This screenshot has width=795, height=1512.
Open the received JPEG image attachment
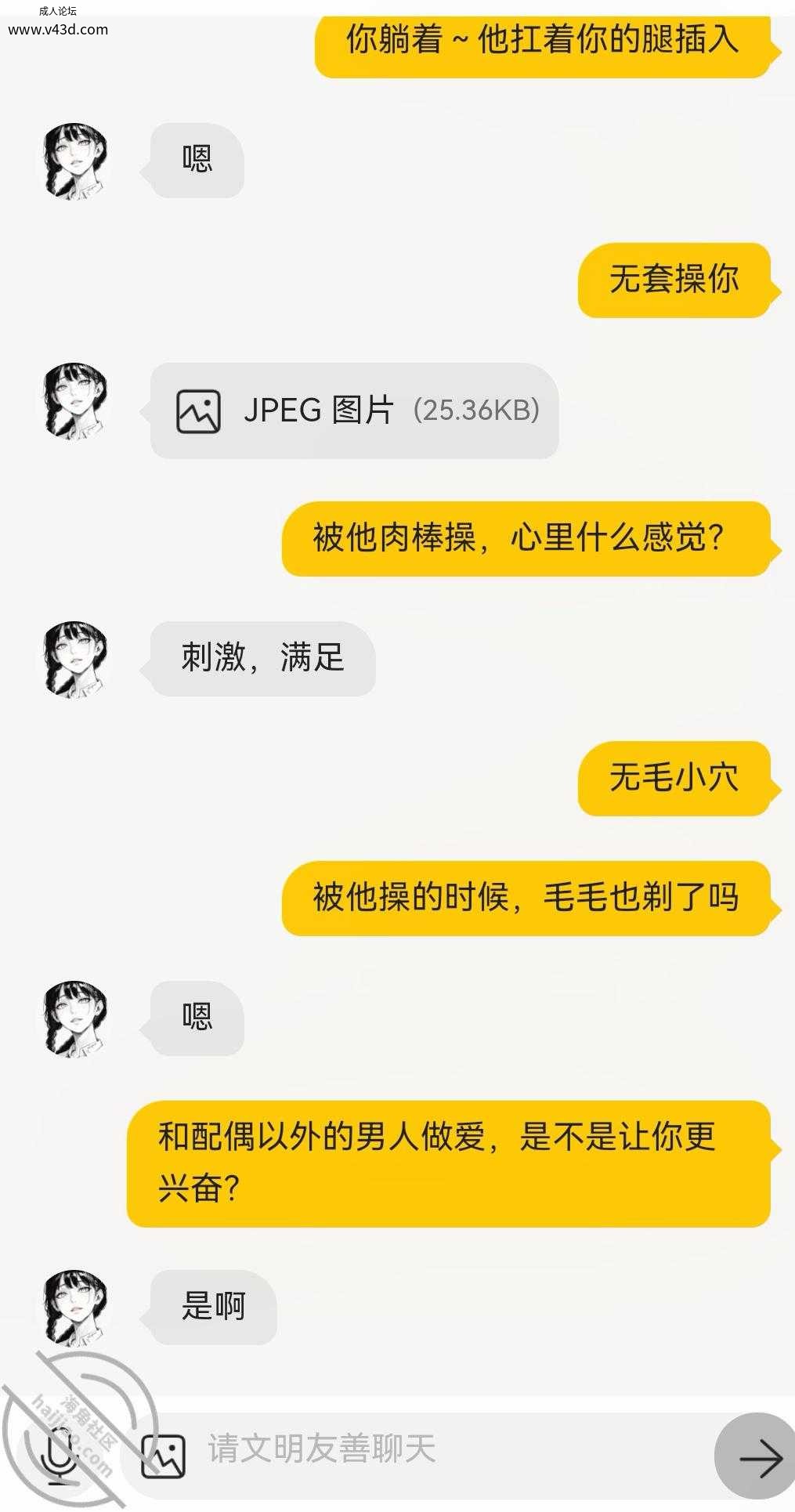pos(354,411)
